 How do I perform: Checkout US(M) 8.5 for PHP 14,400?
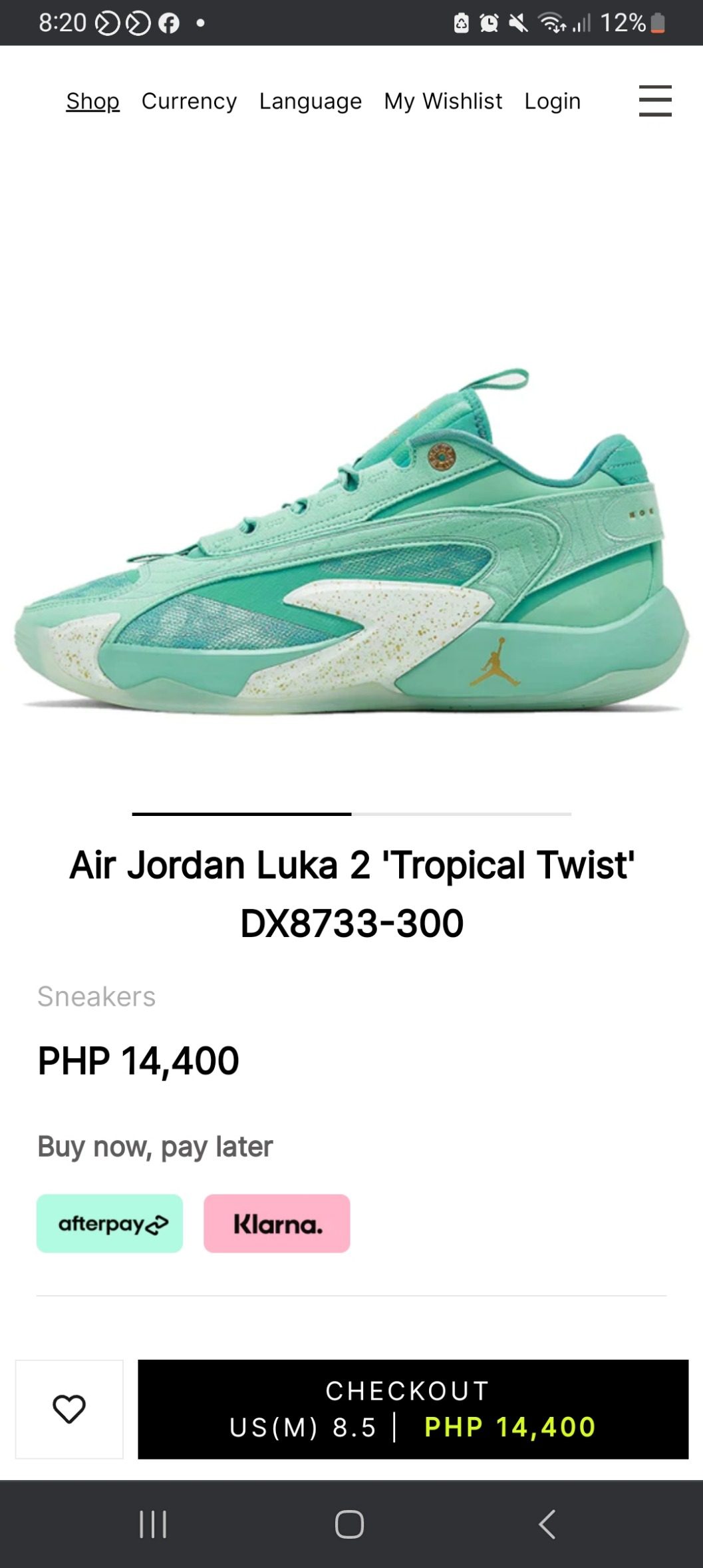tap(412, 1409)
